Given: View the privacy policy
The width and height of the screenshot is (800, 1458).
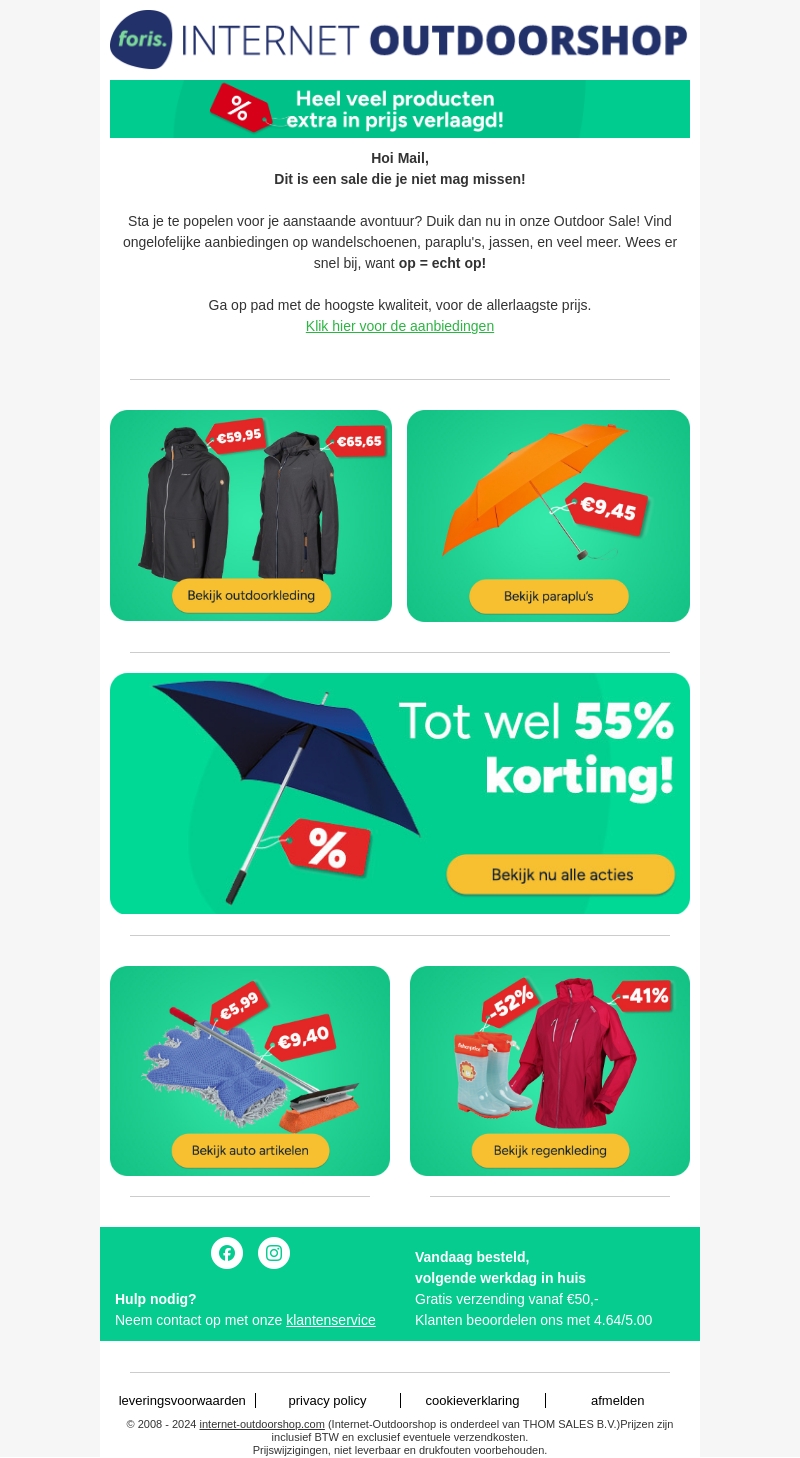Looking at the screenshot, I should tap(327, 1400).
